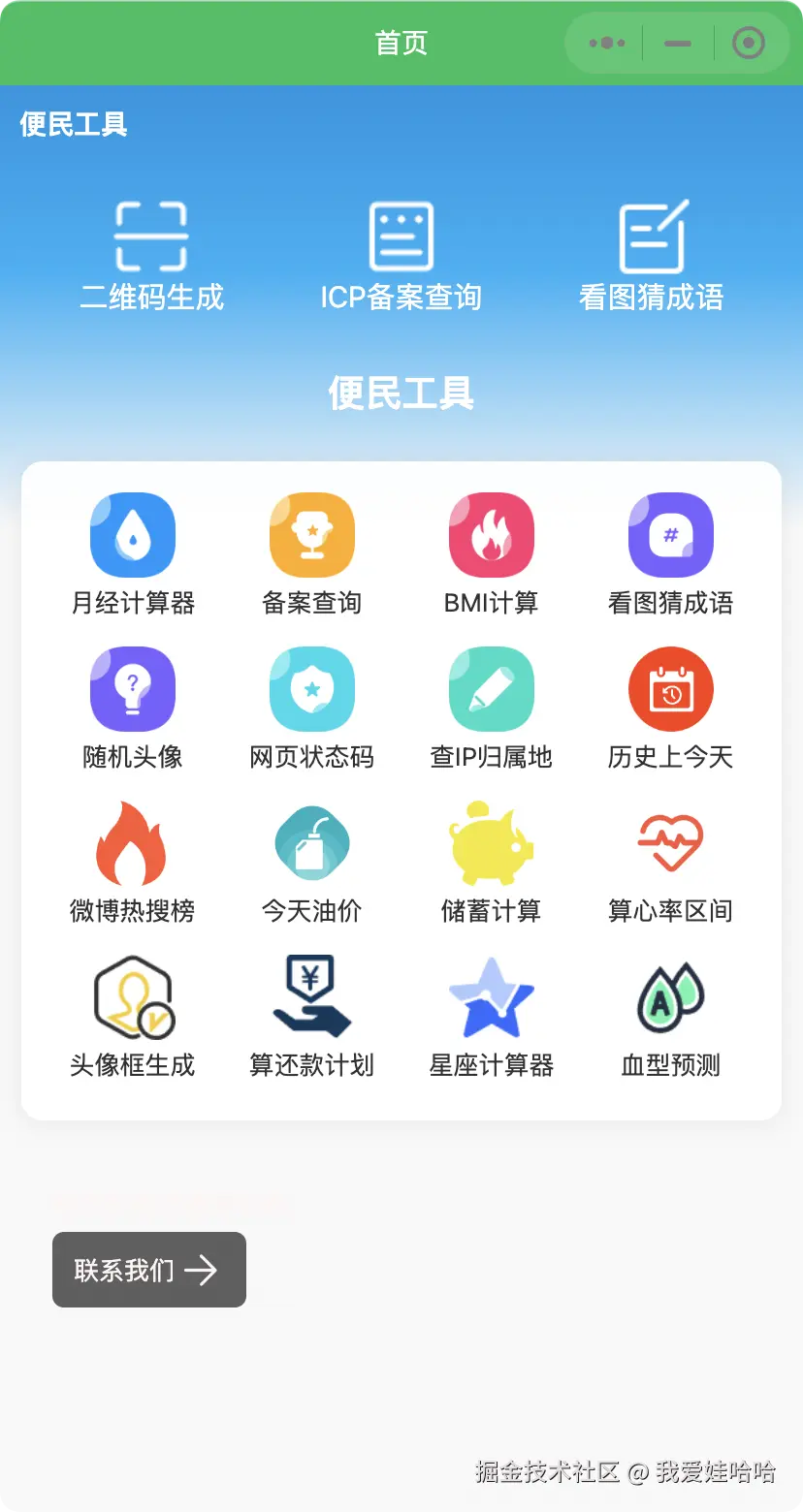803x1512 pixels.
Task: Open the BMI计算 calculator
Action: pos(491,552)
